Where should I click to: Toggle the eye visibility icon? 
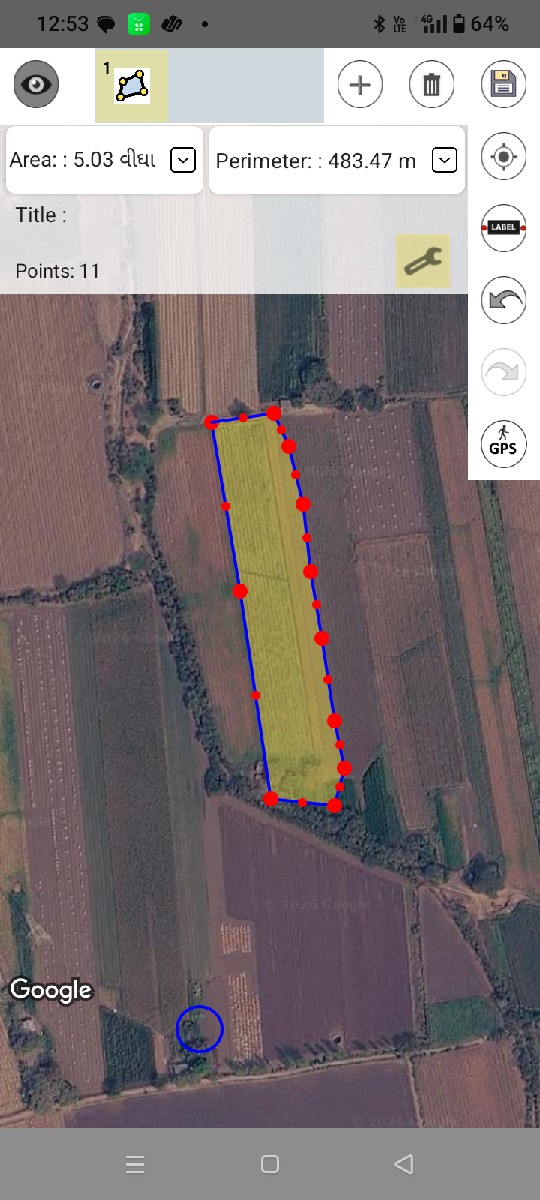[x=37, y=85]
